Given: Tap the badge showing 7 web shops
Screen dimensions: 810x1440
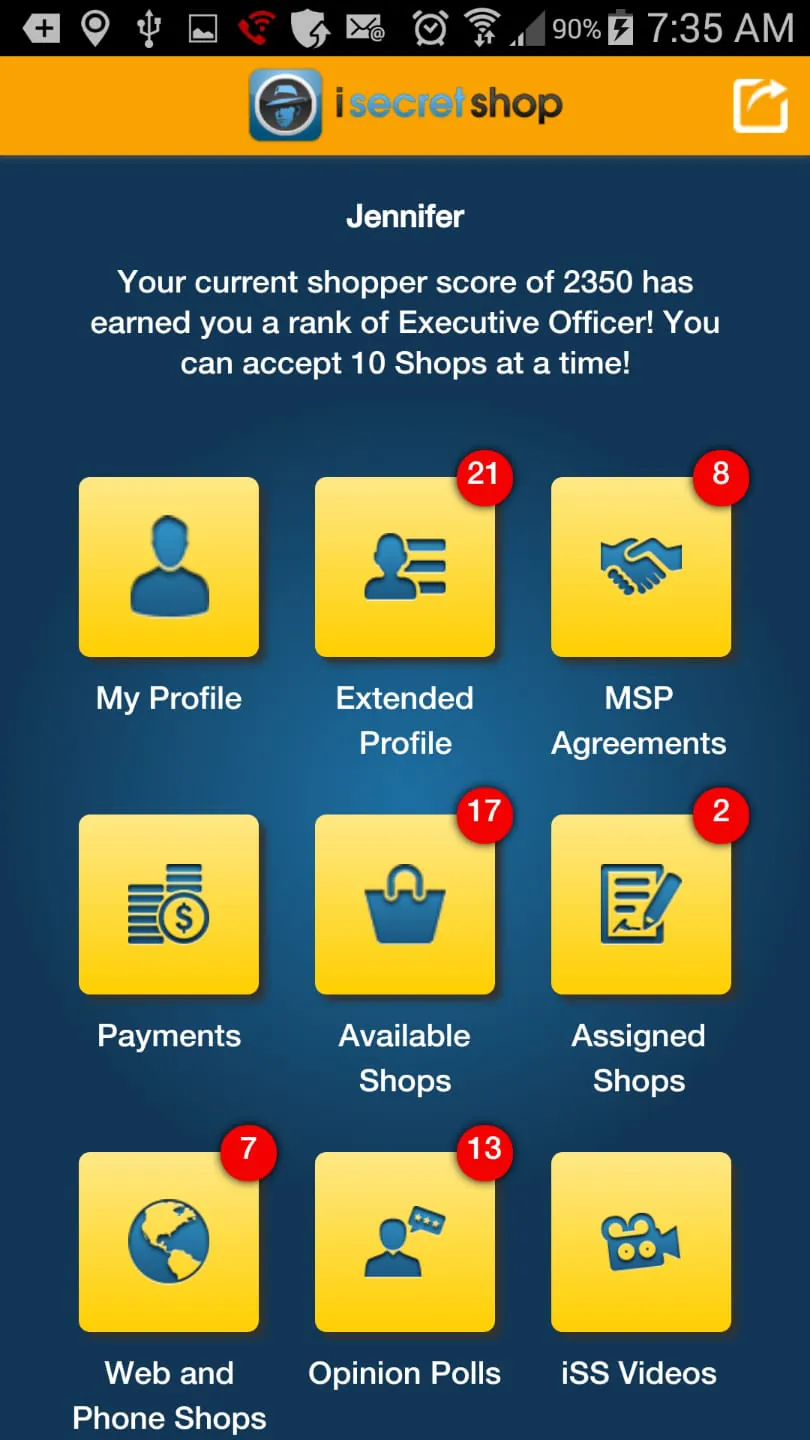Looking at the screenshot, I should [248, 1152].
